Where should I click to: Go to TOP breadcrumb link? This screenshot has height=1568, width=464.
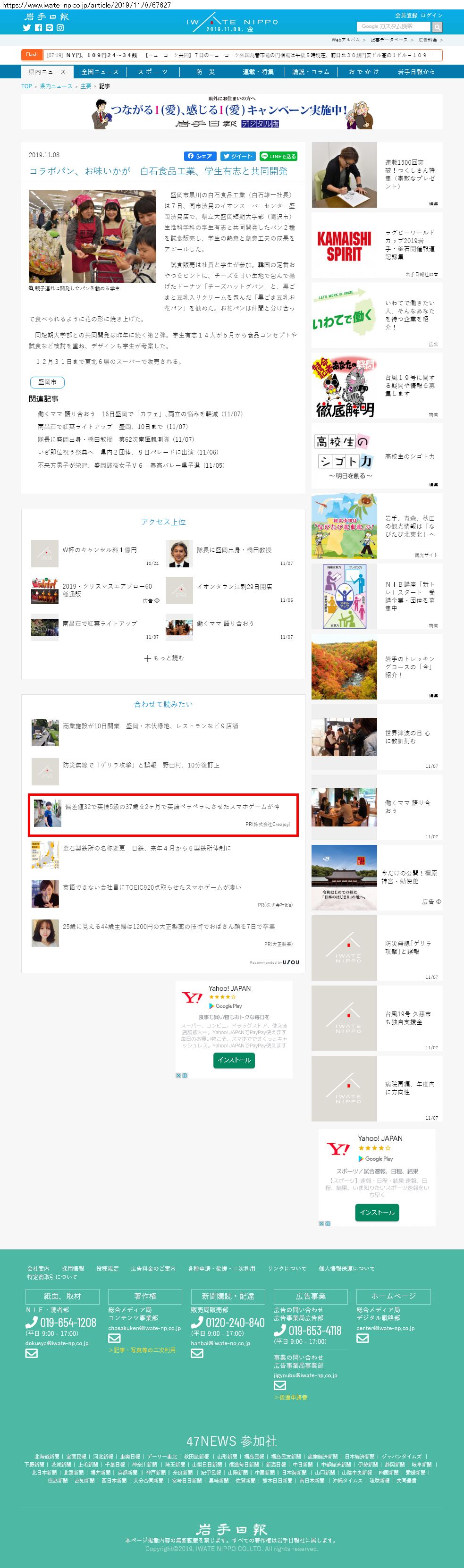click(26, 86)
